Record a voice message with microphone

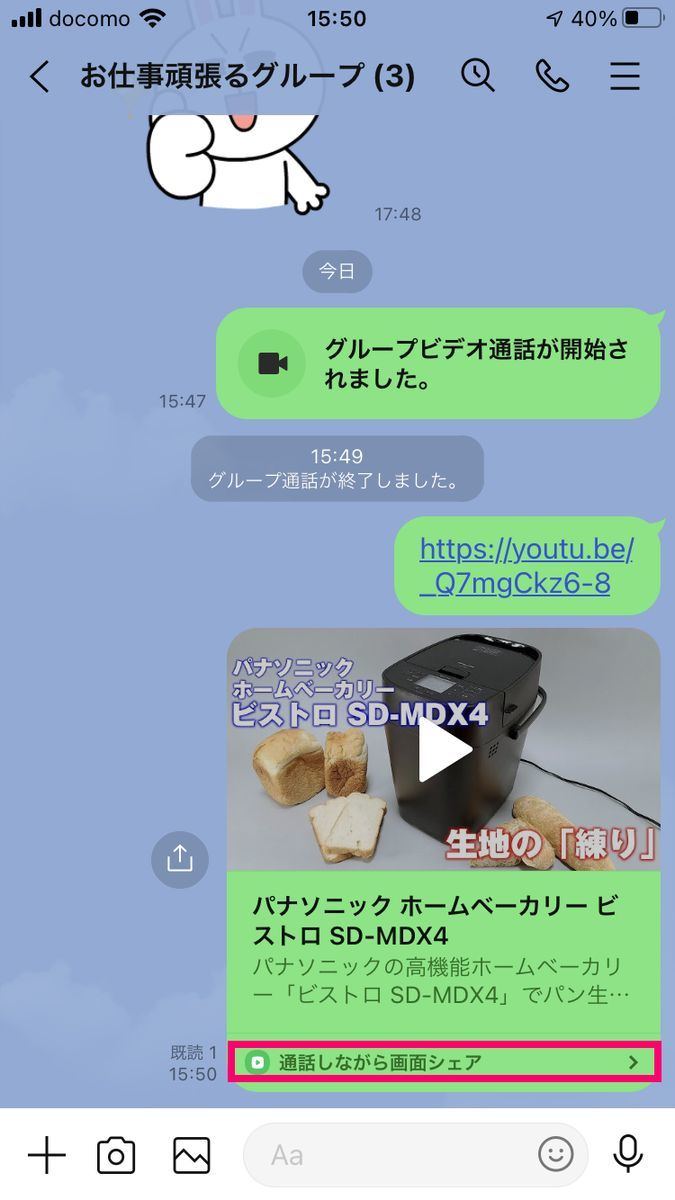628,1155
